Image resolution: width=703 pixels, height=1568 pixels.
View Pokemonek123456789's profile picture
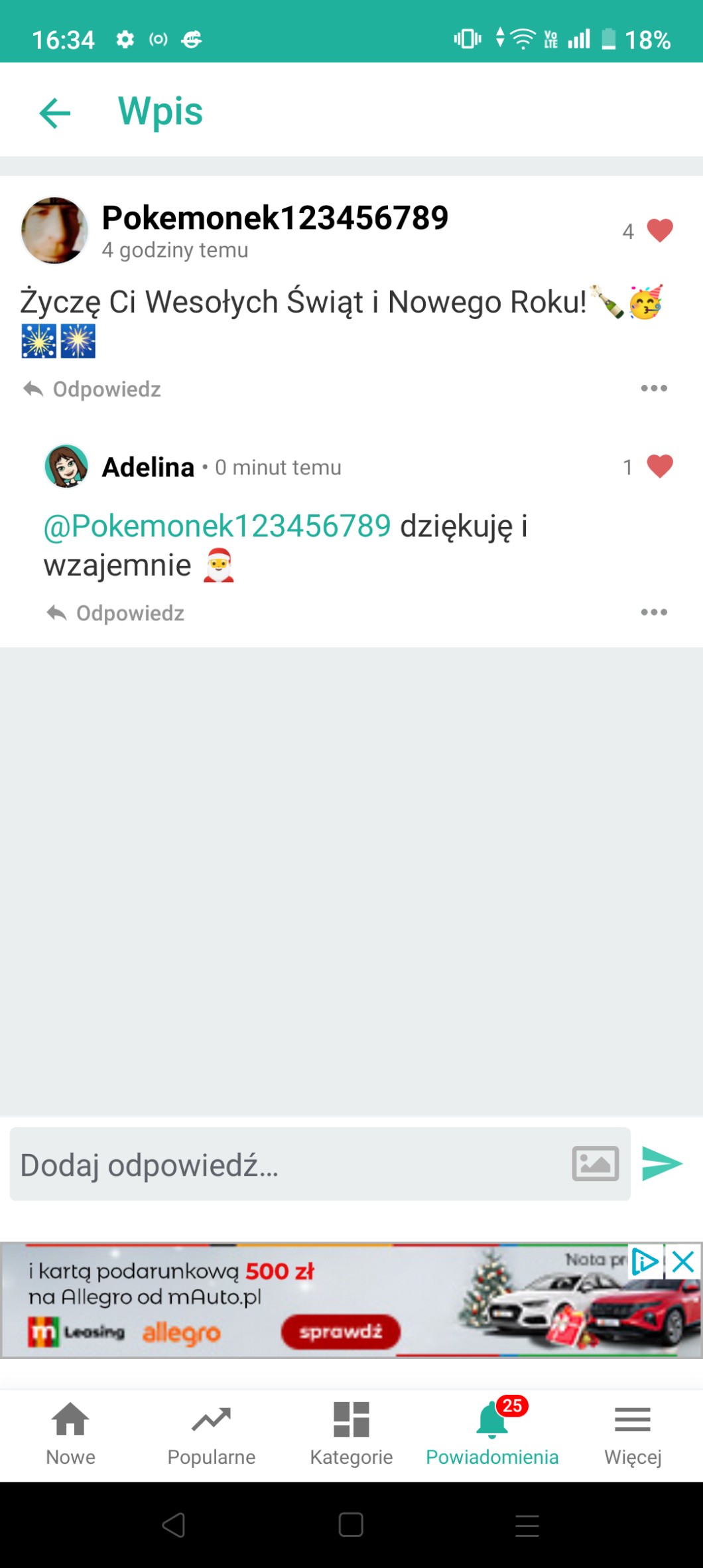(x=54, y=230)
